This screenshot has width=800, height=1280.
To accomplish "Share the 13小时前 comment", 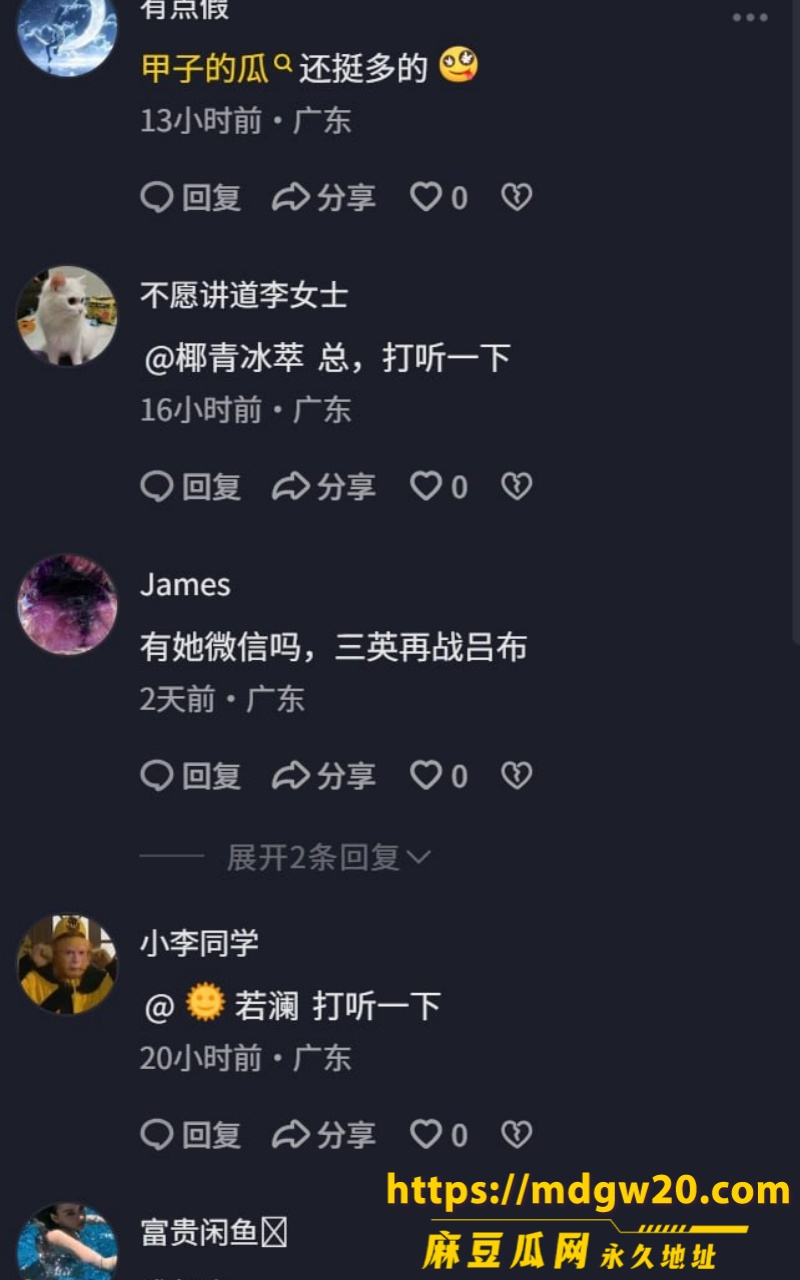I will tap(324, 197).
